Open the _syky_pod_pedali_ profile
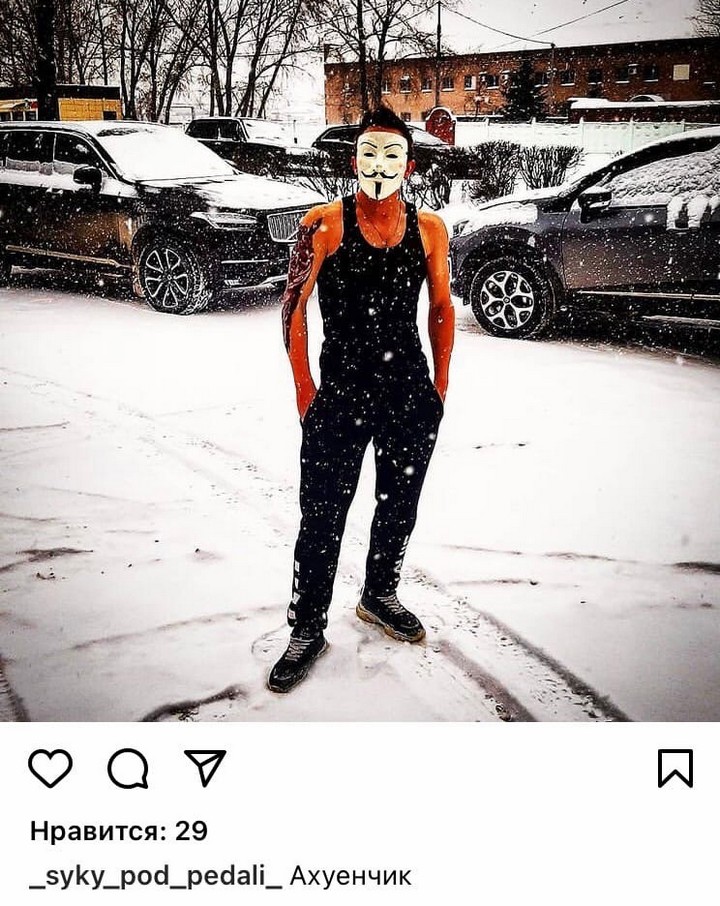Image resolution: width=720 pixels, height=906 pixels. [155, 877]
